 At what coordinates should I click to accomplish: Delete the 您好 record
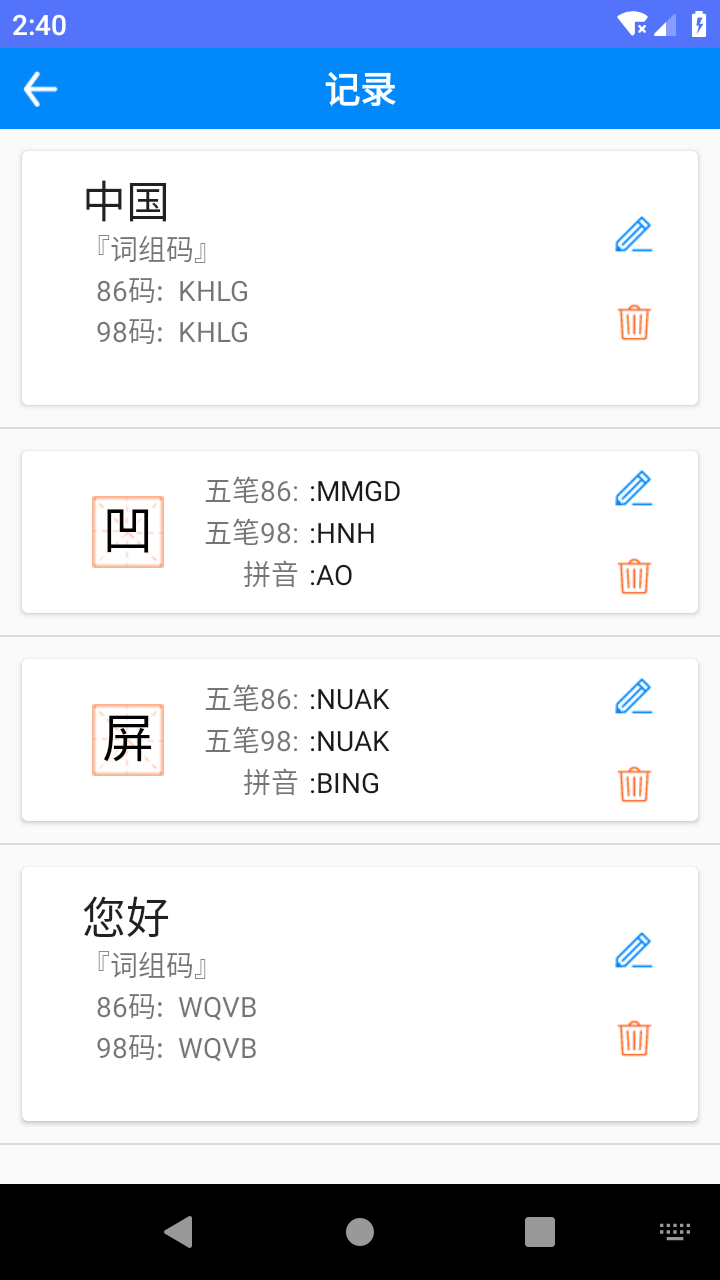[634, 1038]
